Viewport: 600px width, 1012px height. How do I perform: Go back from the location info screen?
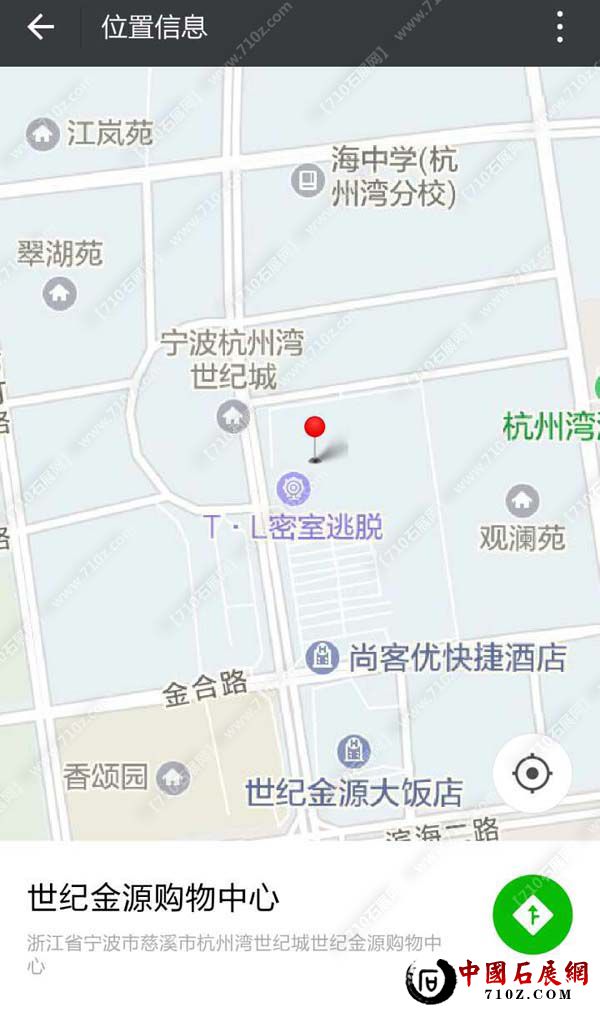(41, 27)
